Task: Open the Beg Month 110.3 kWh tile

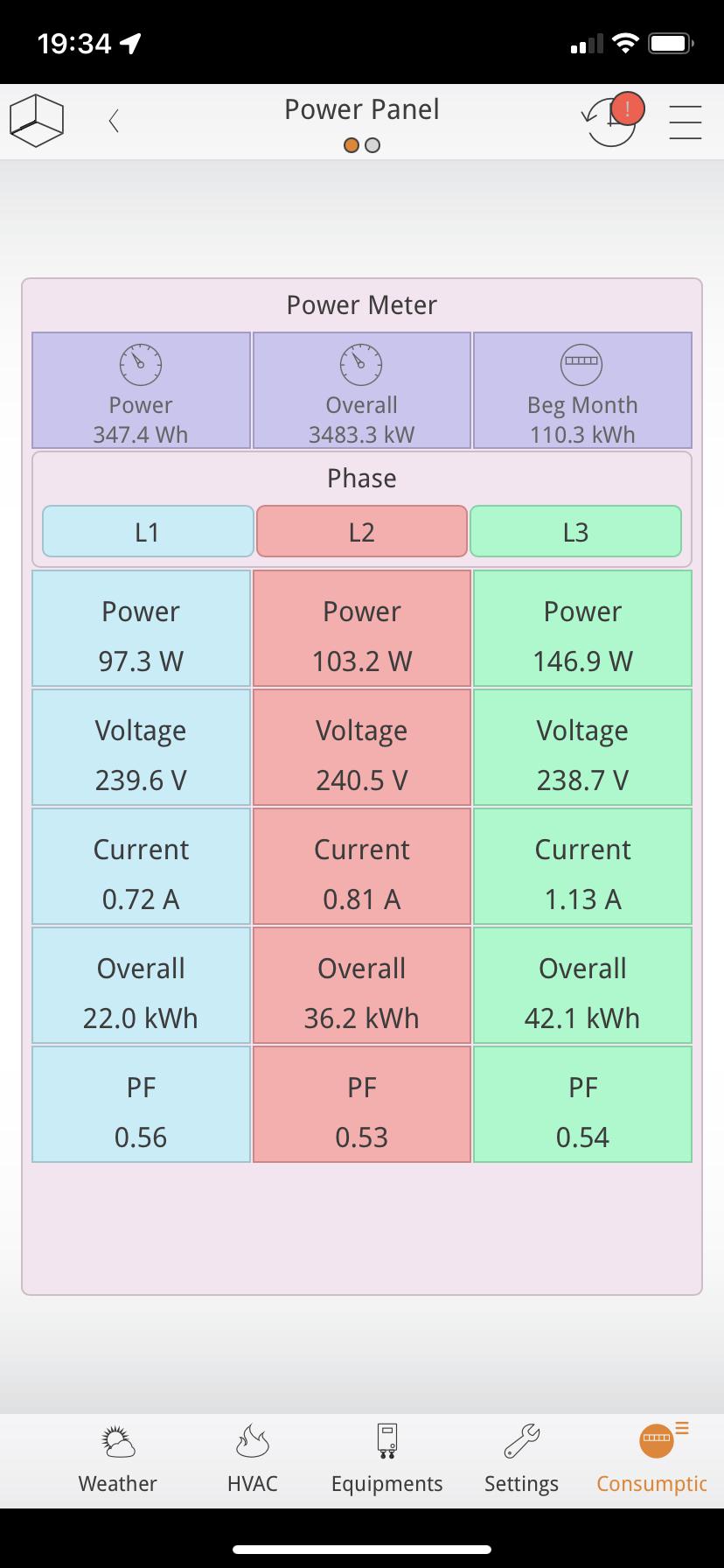Action: 582,390
